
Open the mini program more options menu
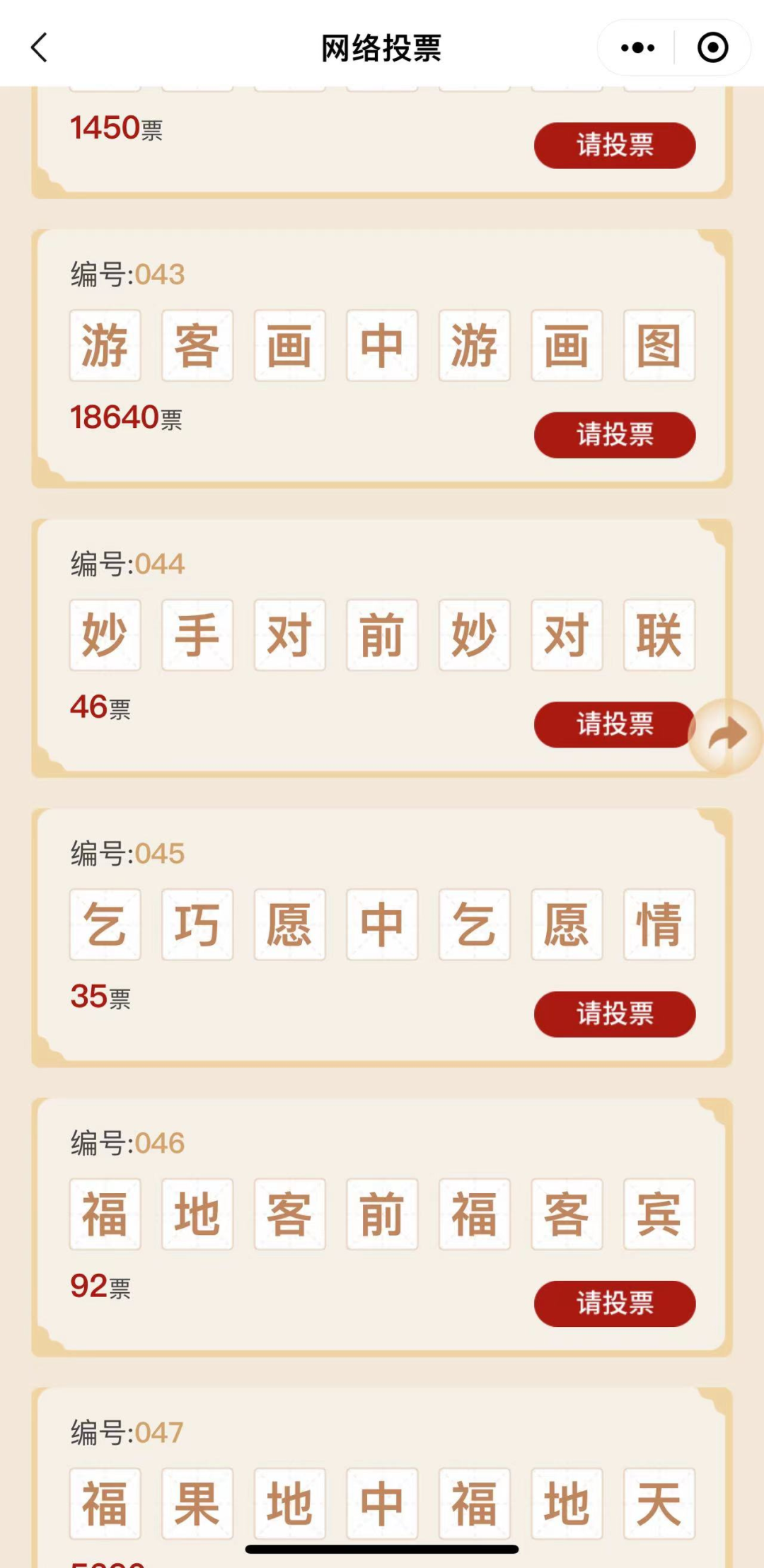coord(637,47)
